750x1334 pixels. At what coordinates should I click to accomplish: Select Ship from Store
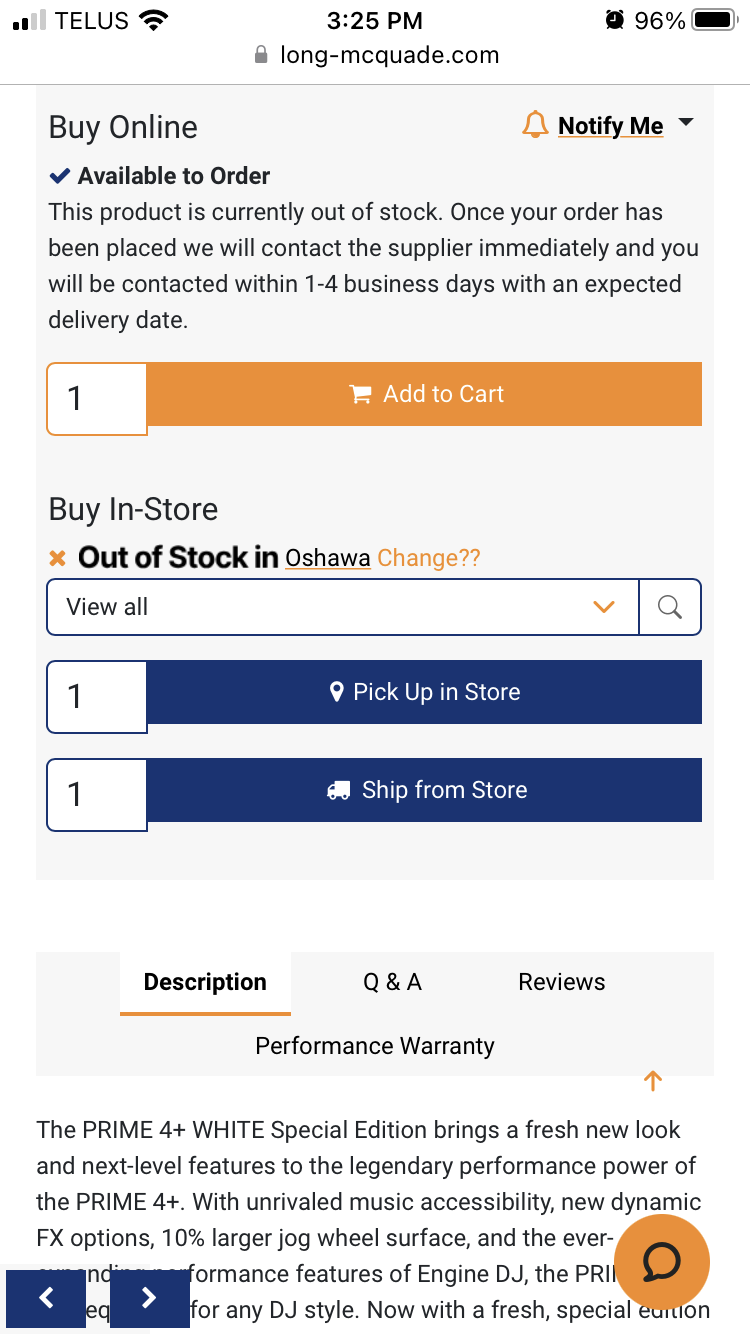[x=424, y=790]
